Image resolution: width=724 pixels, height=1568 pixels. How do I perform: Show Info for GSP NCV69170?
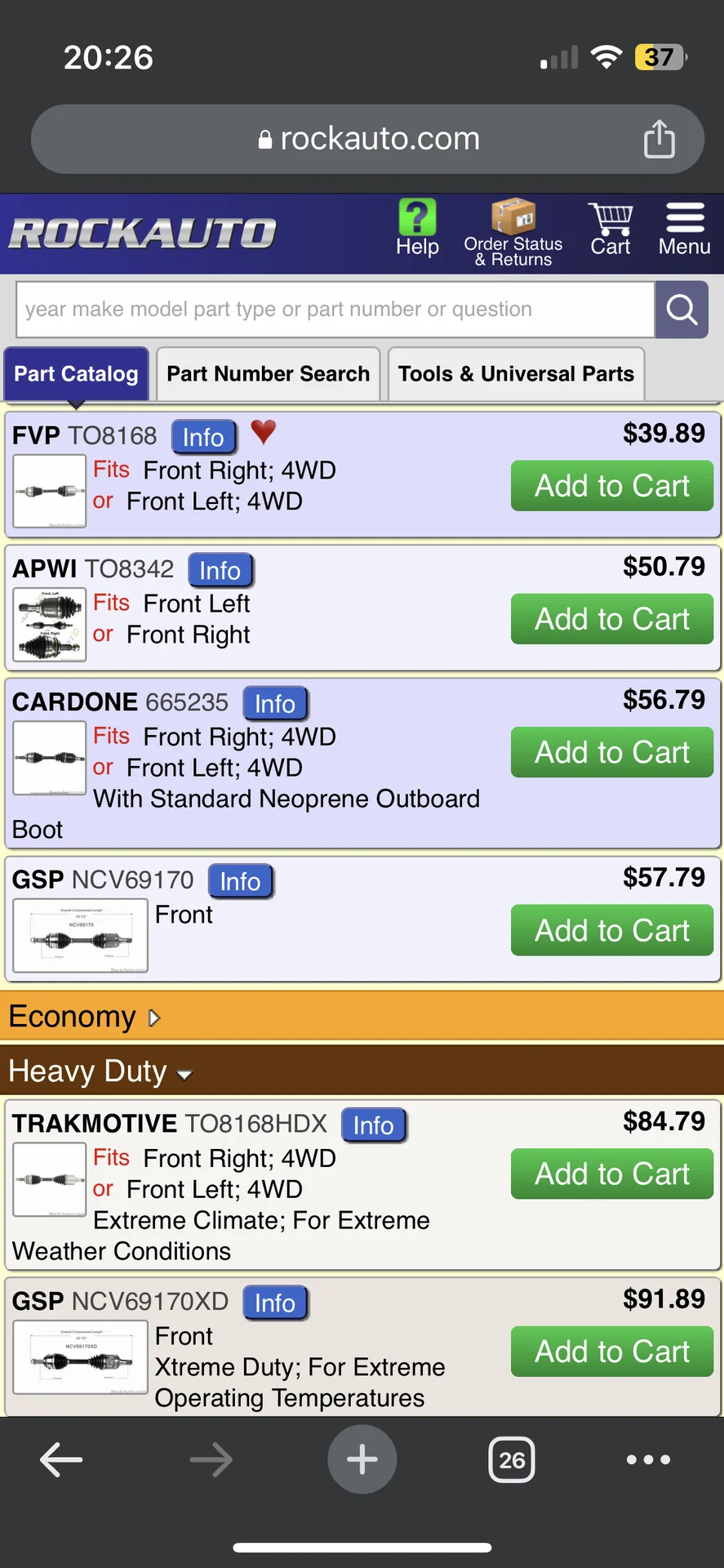point(240,881)
